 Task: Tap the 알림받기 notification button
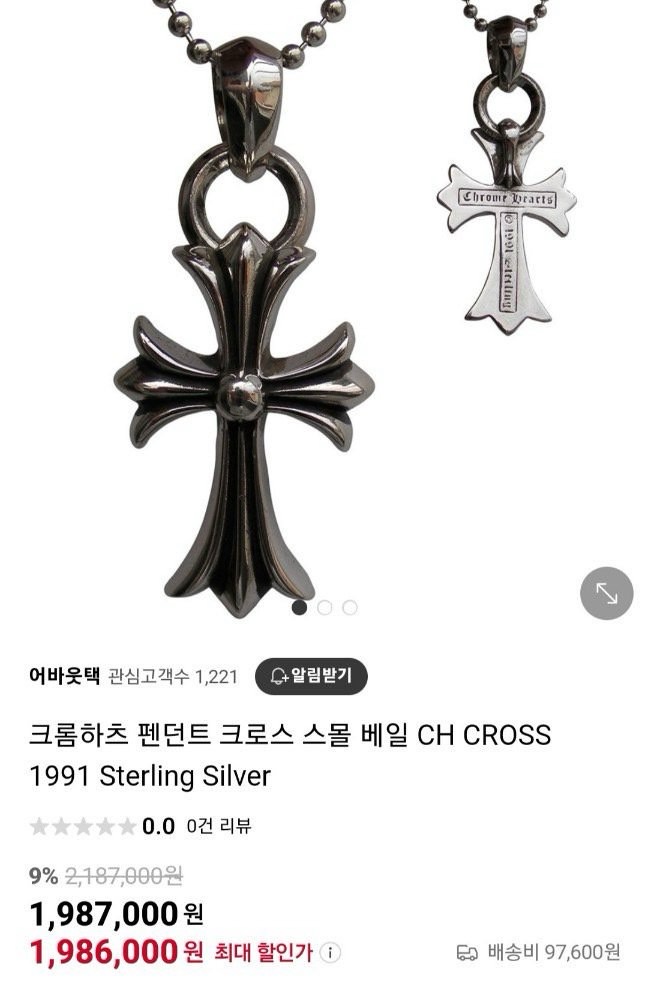(x=311, y=676)
